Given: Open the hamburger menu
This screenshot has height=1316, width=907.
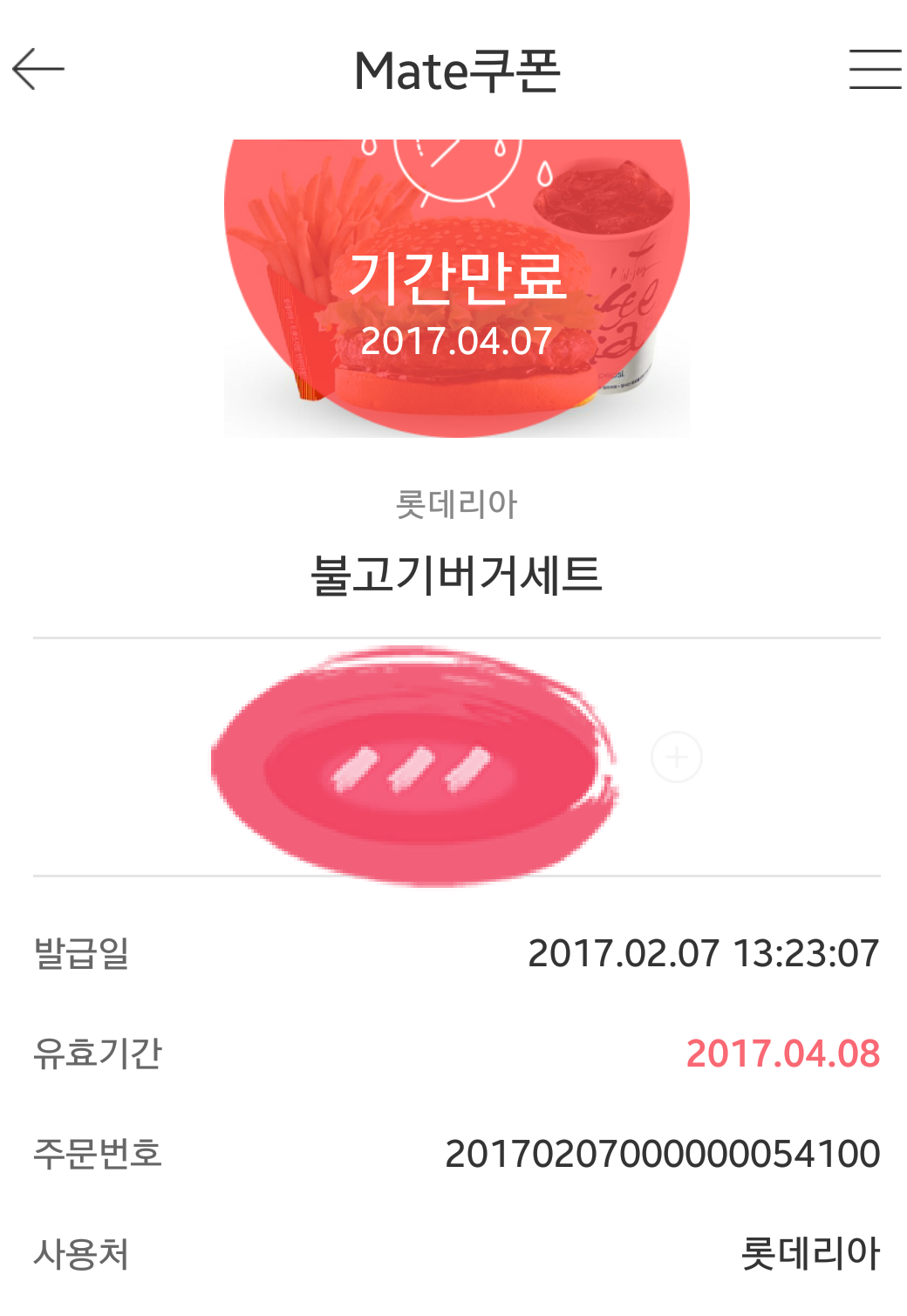Looking at the screenshot, I should pos(875,70).
